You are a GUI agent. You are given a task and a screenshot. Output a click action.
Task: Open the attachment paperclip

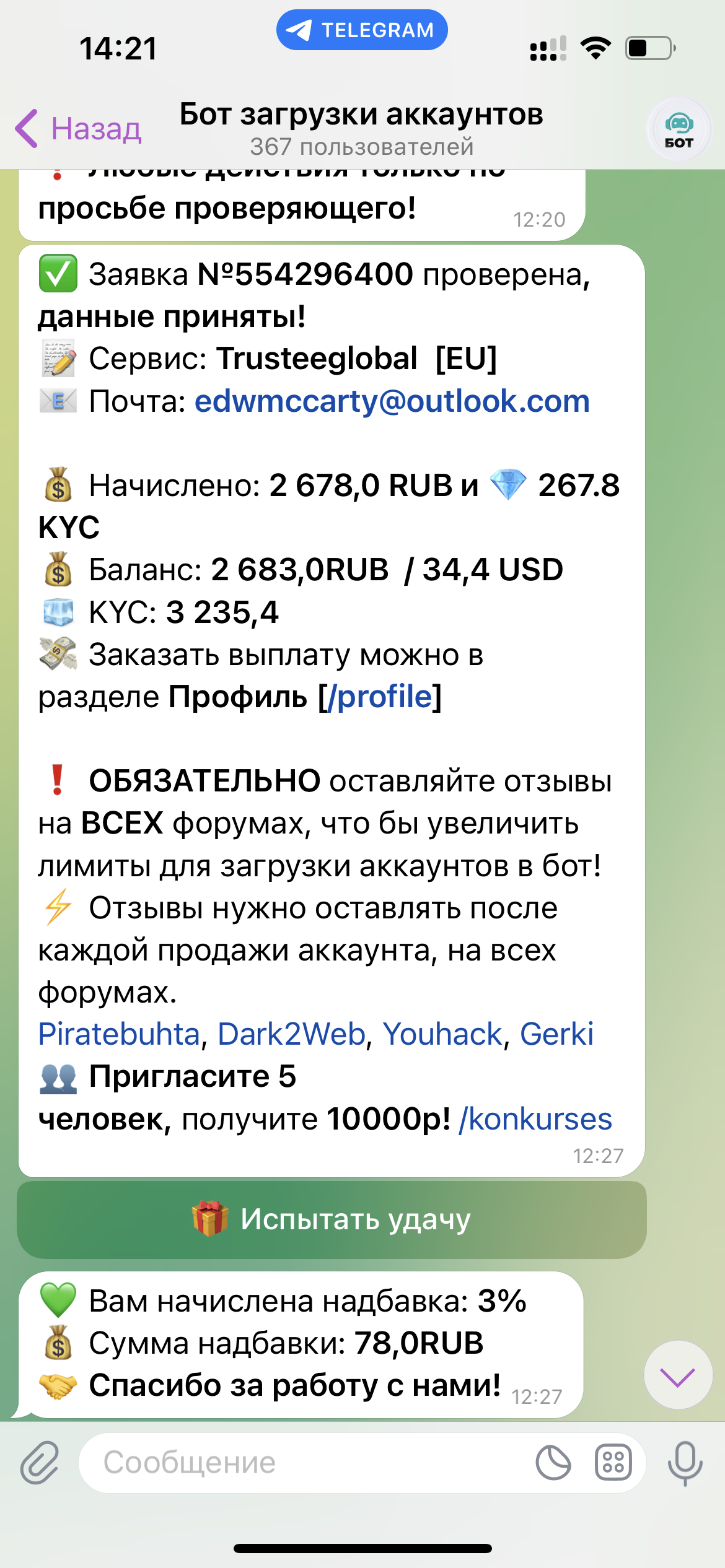pyautogui.click(x=40, y=1463)
